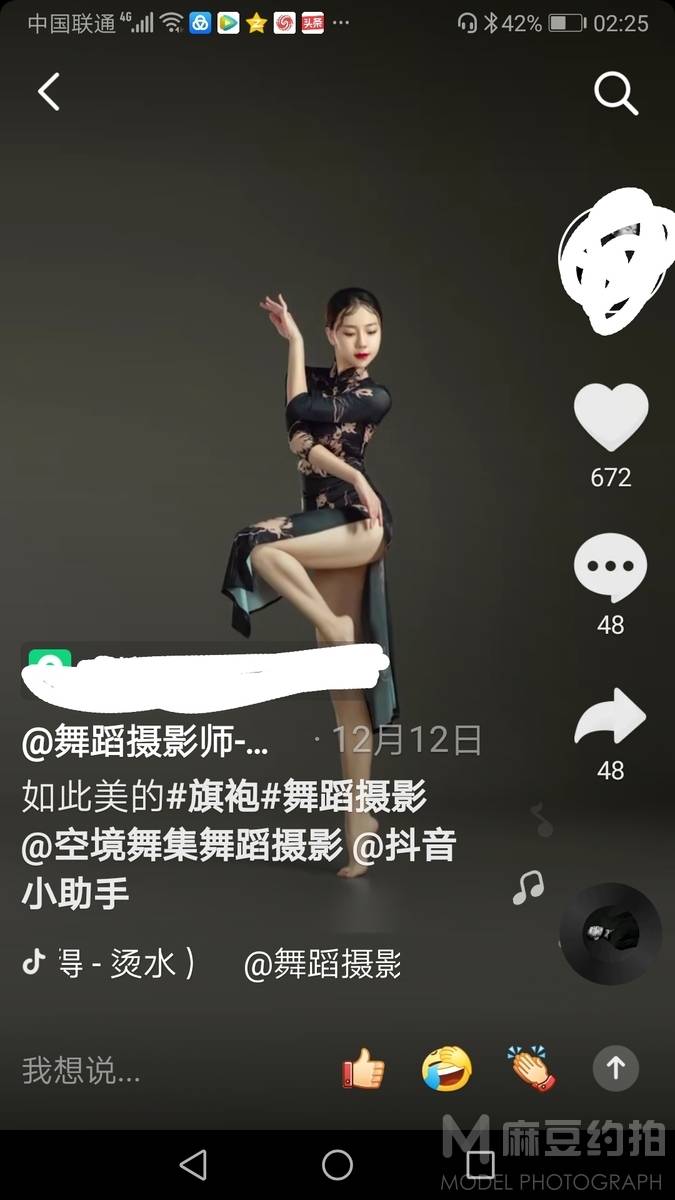Send the clapping hands emoji reaction
This screenshot has height=1200, width=675.
[x=531, y=1070]
